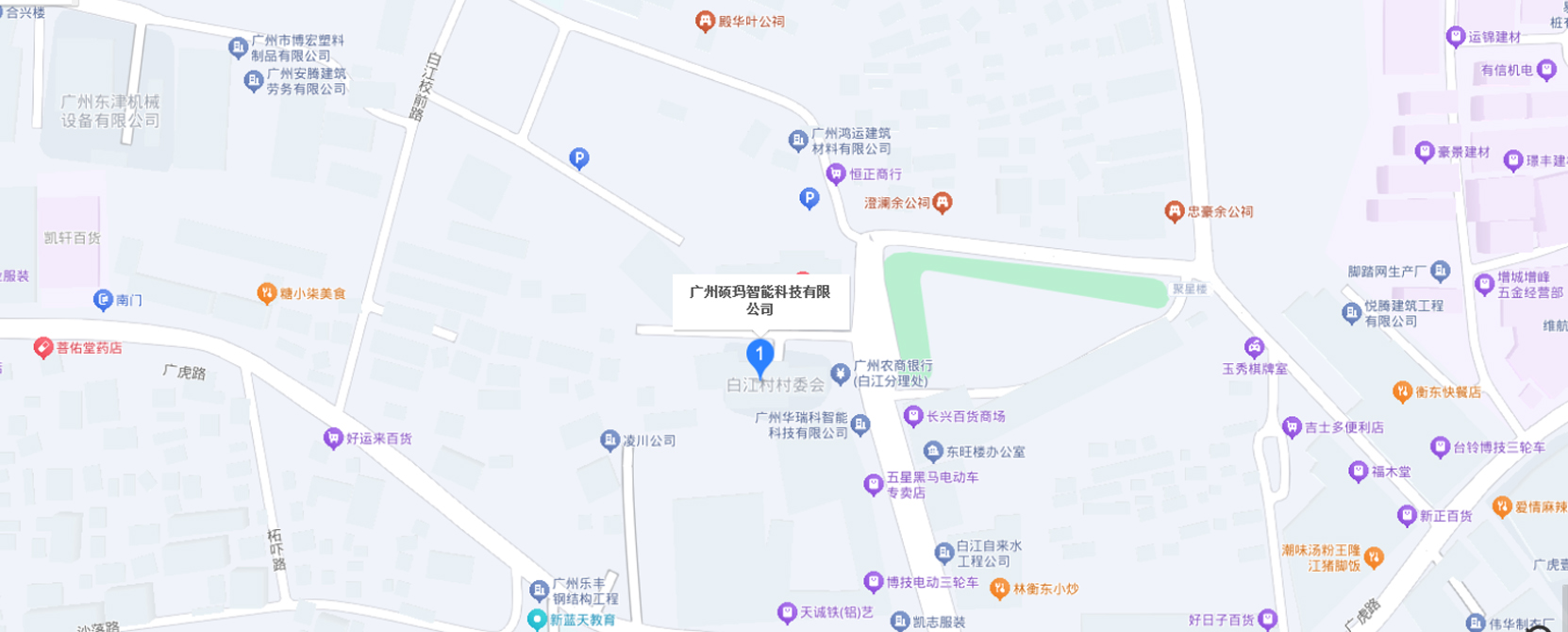Tap the 玉秀棋牌室 marker
Image resolution: width=1568 pixels, height=632 pixels.
pos(1254,348)
